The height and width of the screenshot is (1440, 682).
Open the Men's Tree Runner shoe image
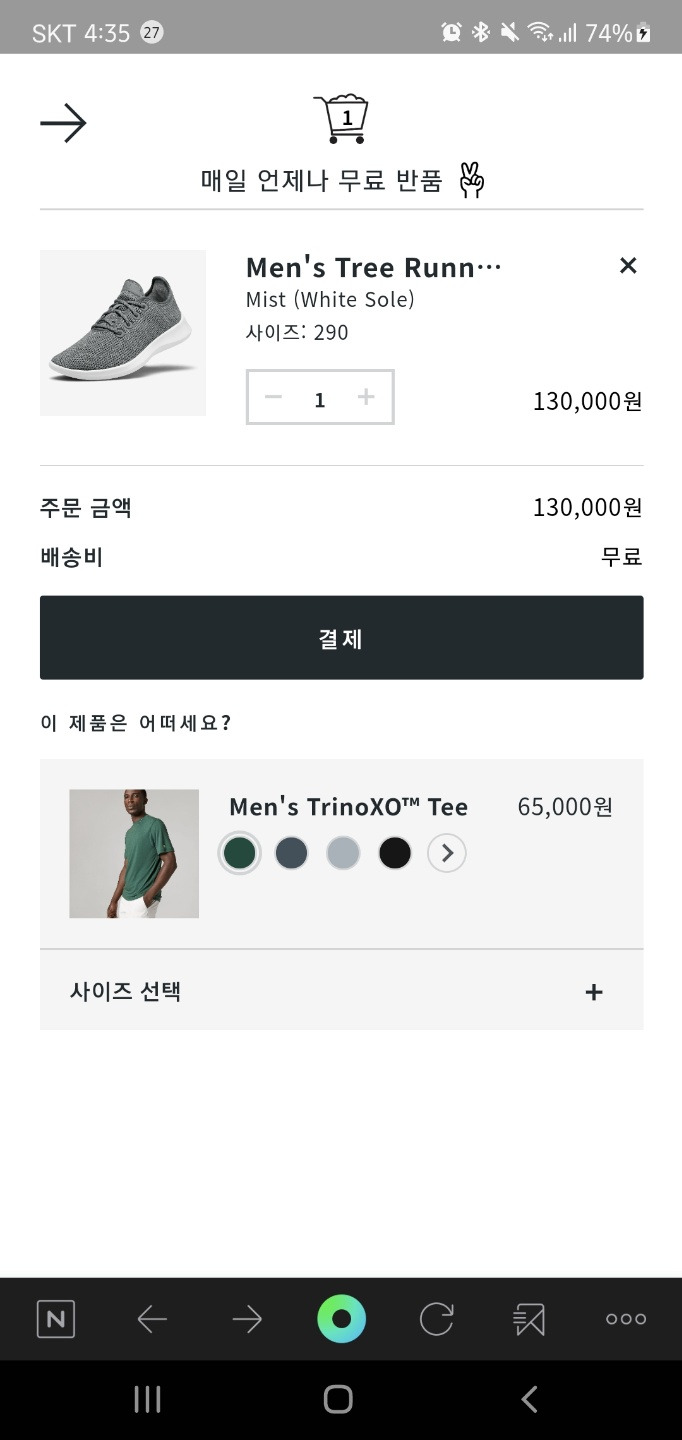coord(123,333)
